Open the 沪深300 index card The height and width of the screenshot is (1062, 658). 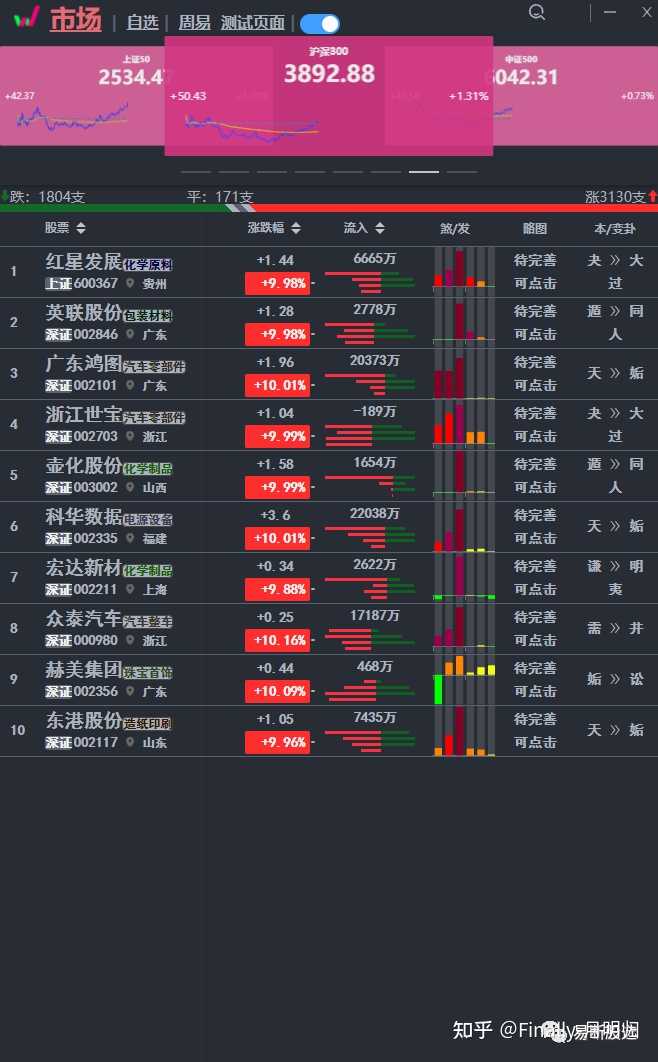click(329, 95)
